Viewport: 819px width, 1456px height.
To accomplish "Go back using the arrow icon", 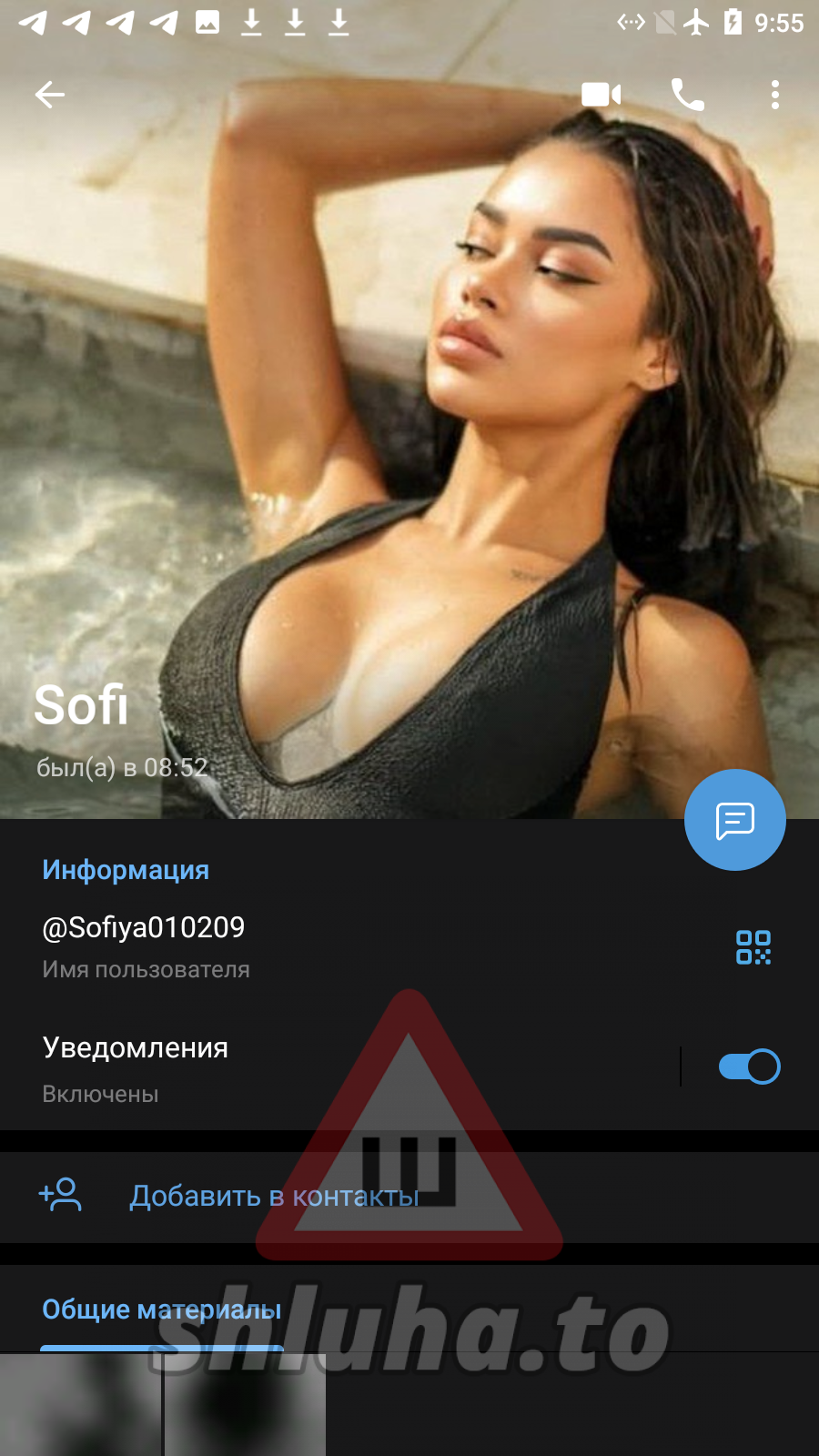I will [x=50, y=95].
